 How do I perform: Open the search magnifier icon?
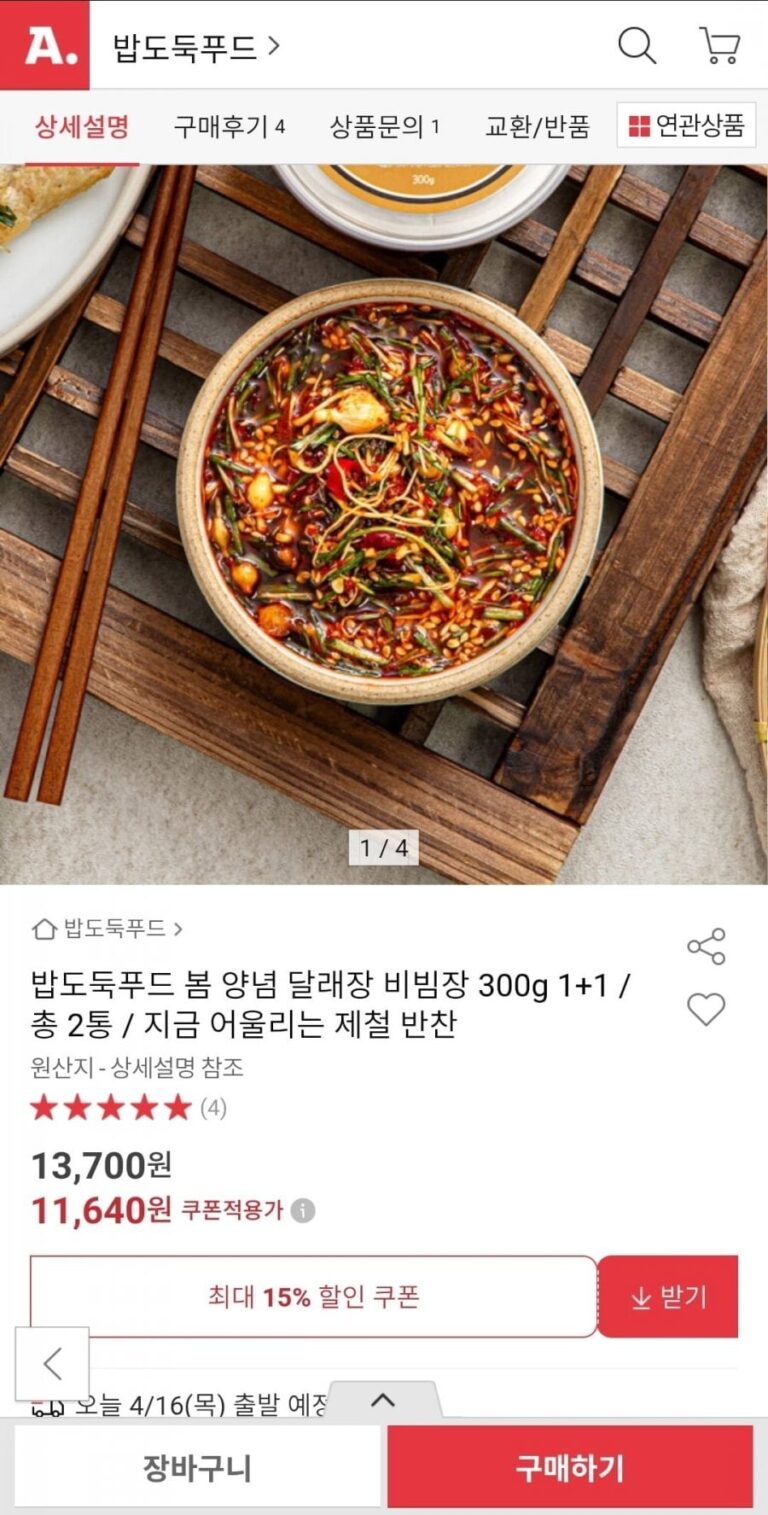click(x=636, y=46)
